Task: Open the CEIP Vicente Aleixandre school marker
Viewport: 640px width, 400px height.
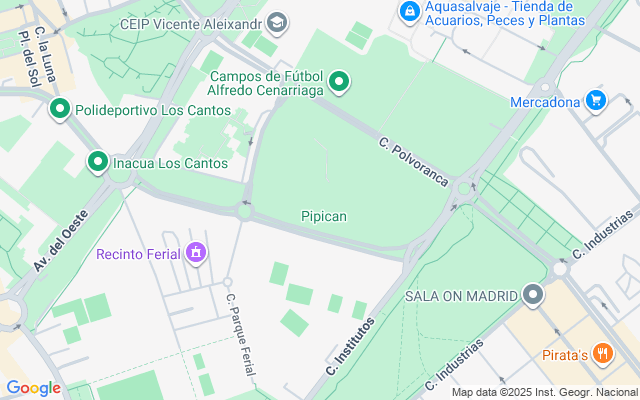Action: coord(277,22)
